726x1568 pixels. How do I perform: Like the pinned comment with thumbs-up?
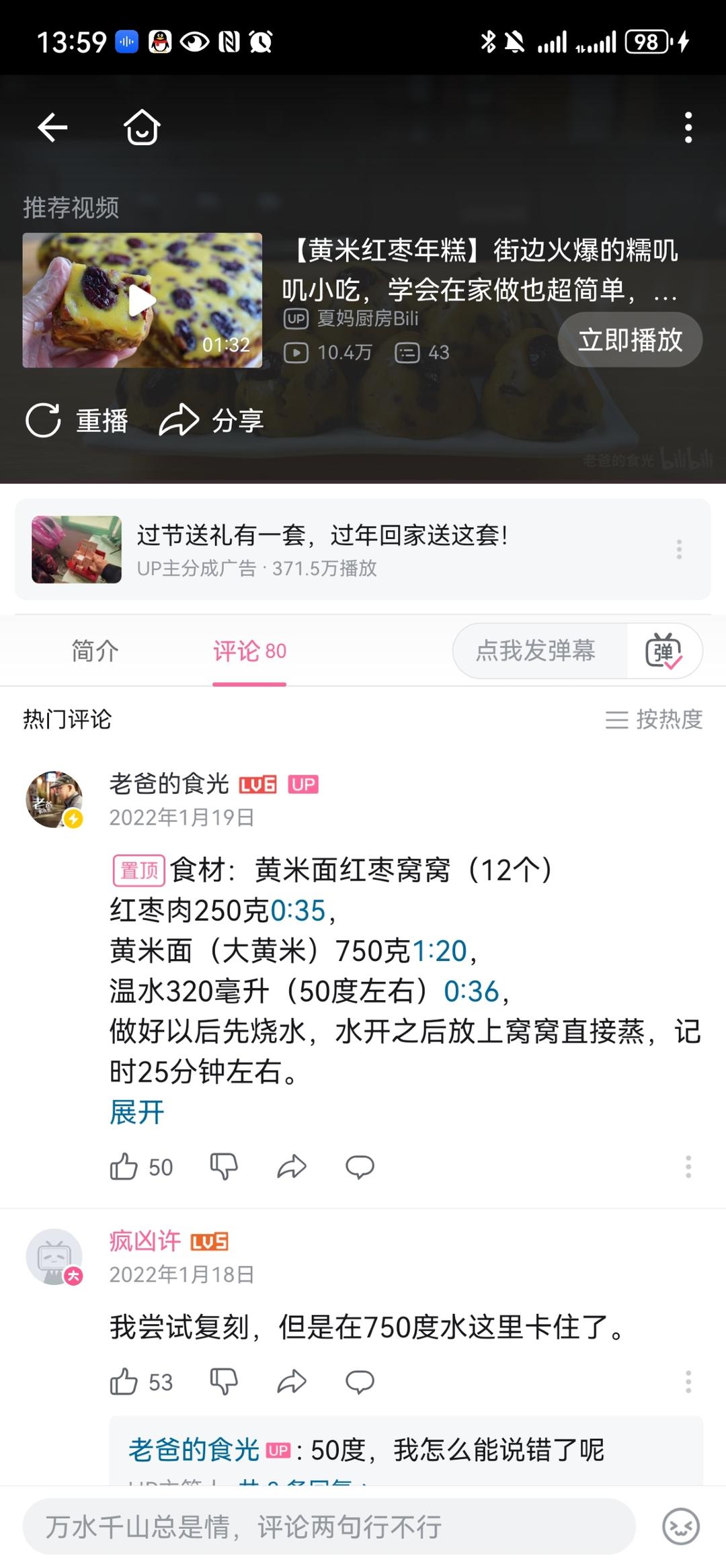(x=125, y=1167)
